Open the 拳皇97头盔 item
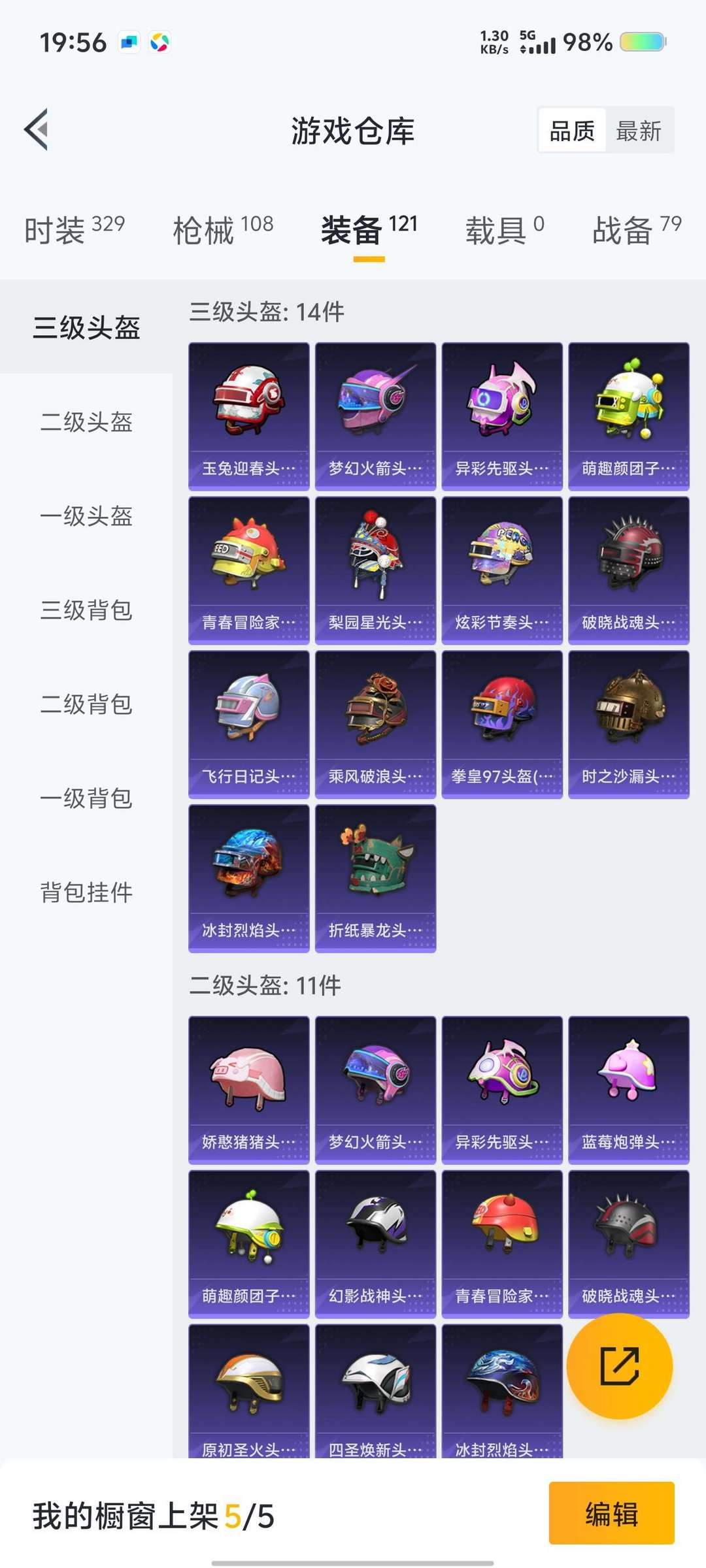This screenshot has height=1568, width=706. [501, 722]
